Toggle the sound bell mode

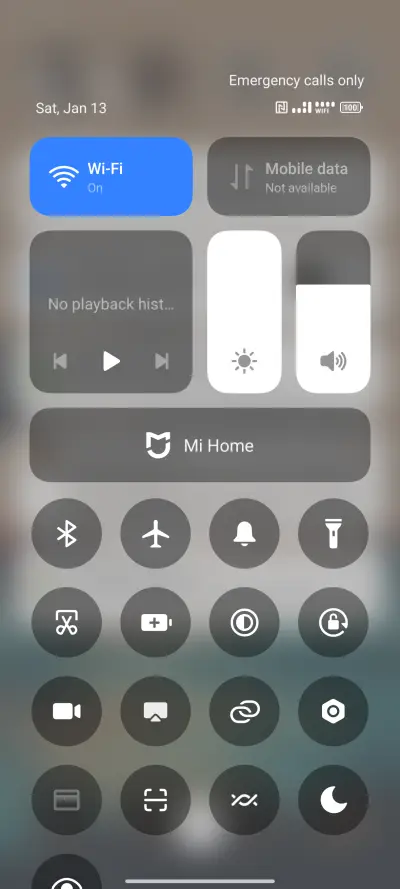(244, 534)
